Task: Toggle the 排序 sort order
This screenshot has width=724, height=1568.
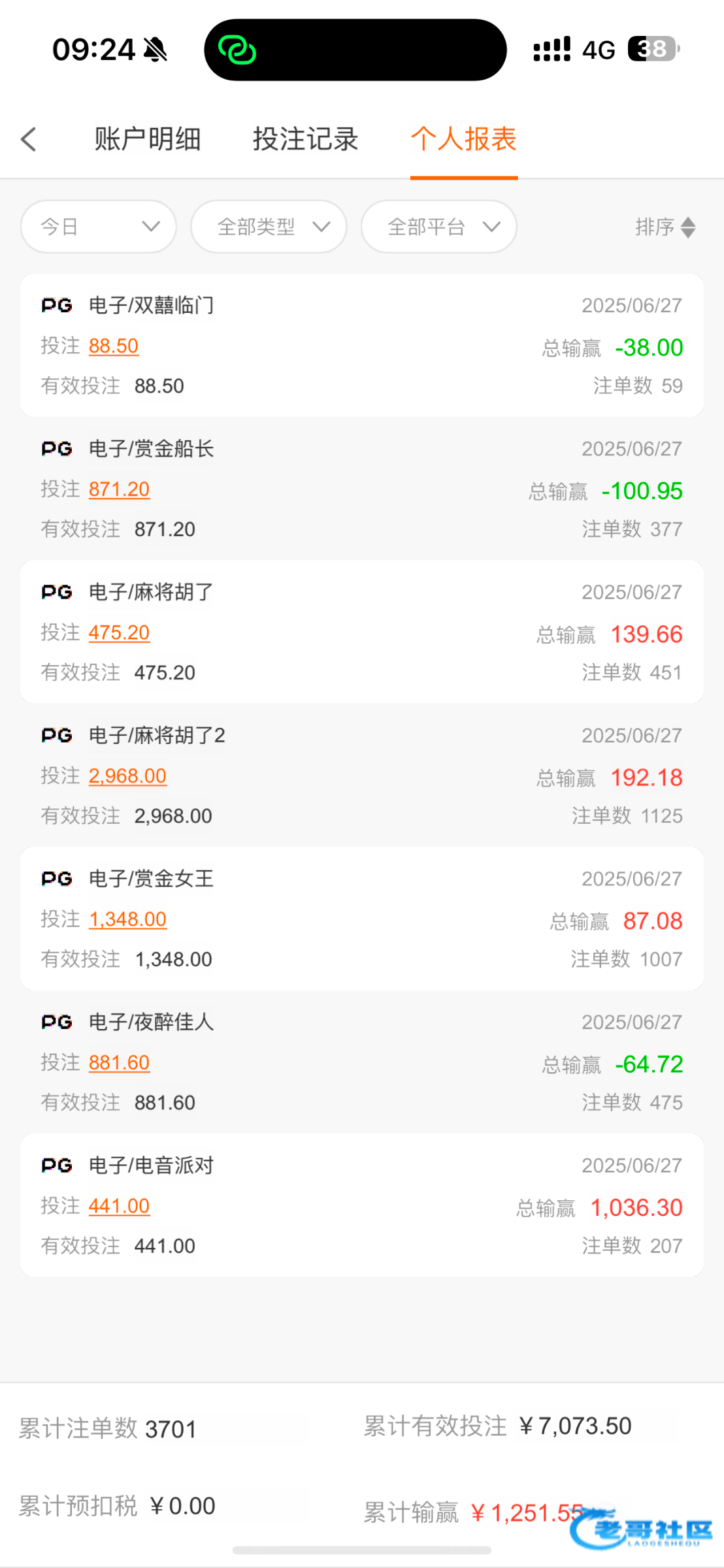Action: pos(665,227)
